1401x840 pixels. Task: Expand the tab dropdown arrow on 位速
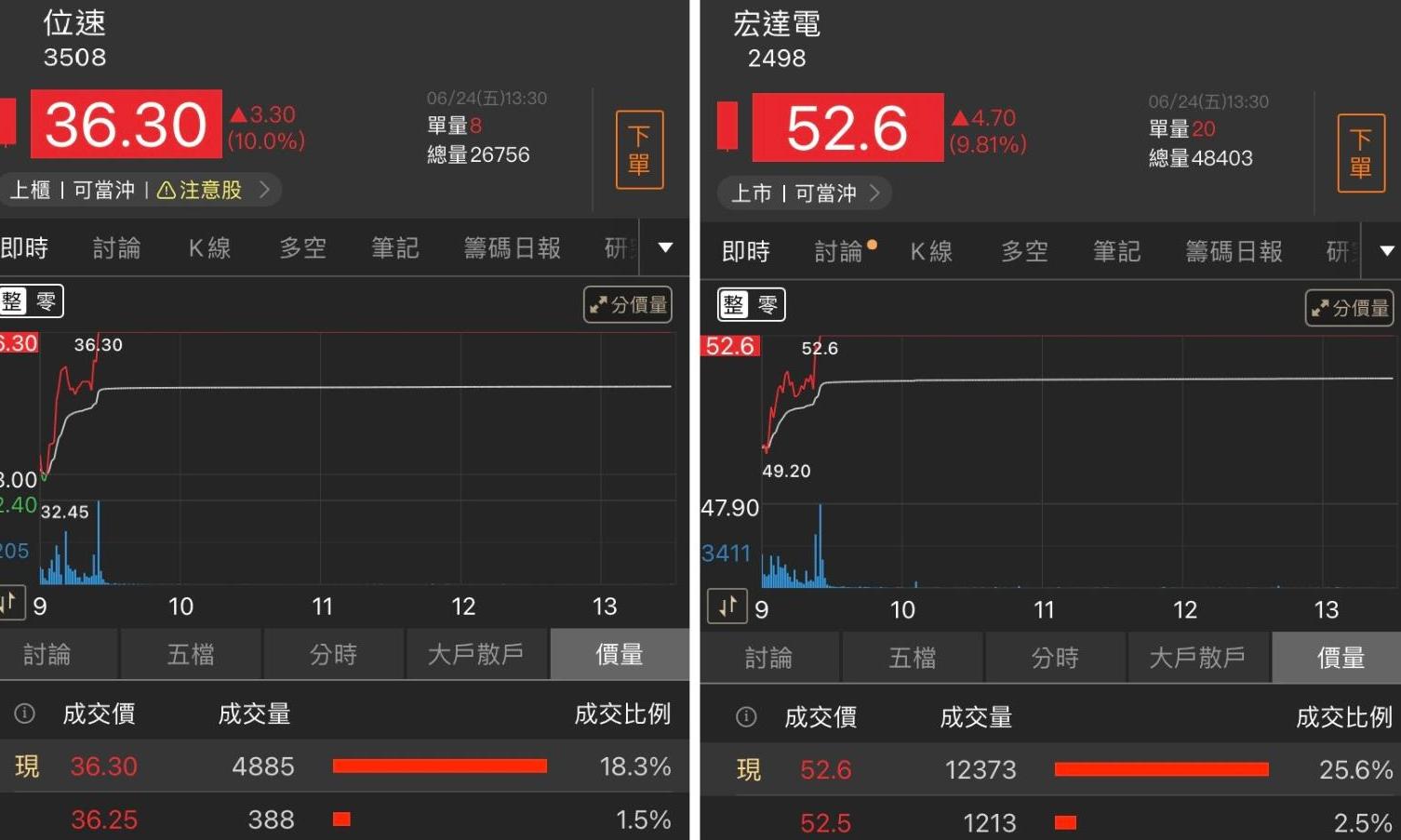(665, 247)
